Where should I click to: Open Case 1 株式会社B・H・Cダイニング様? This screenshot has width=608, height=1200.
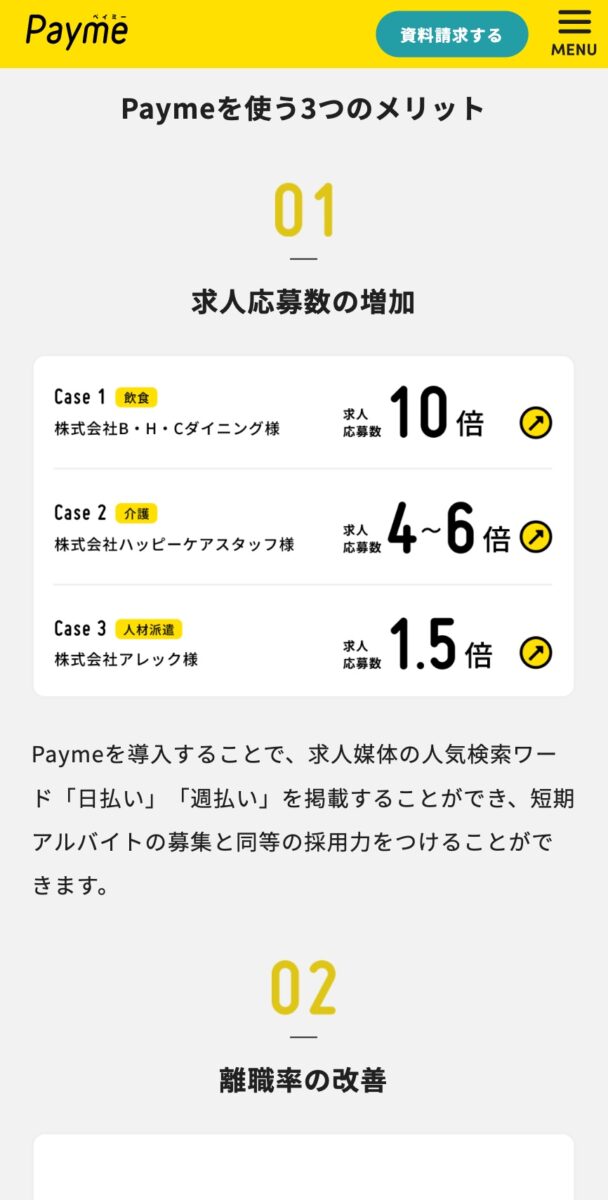(x=304, y=412)
